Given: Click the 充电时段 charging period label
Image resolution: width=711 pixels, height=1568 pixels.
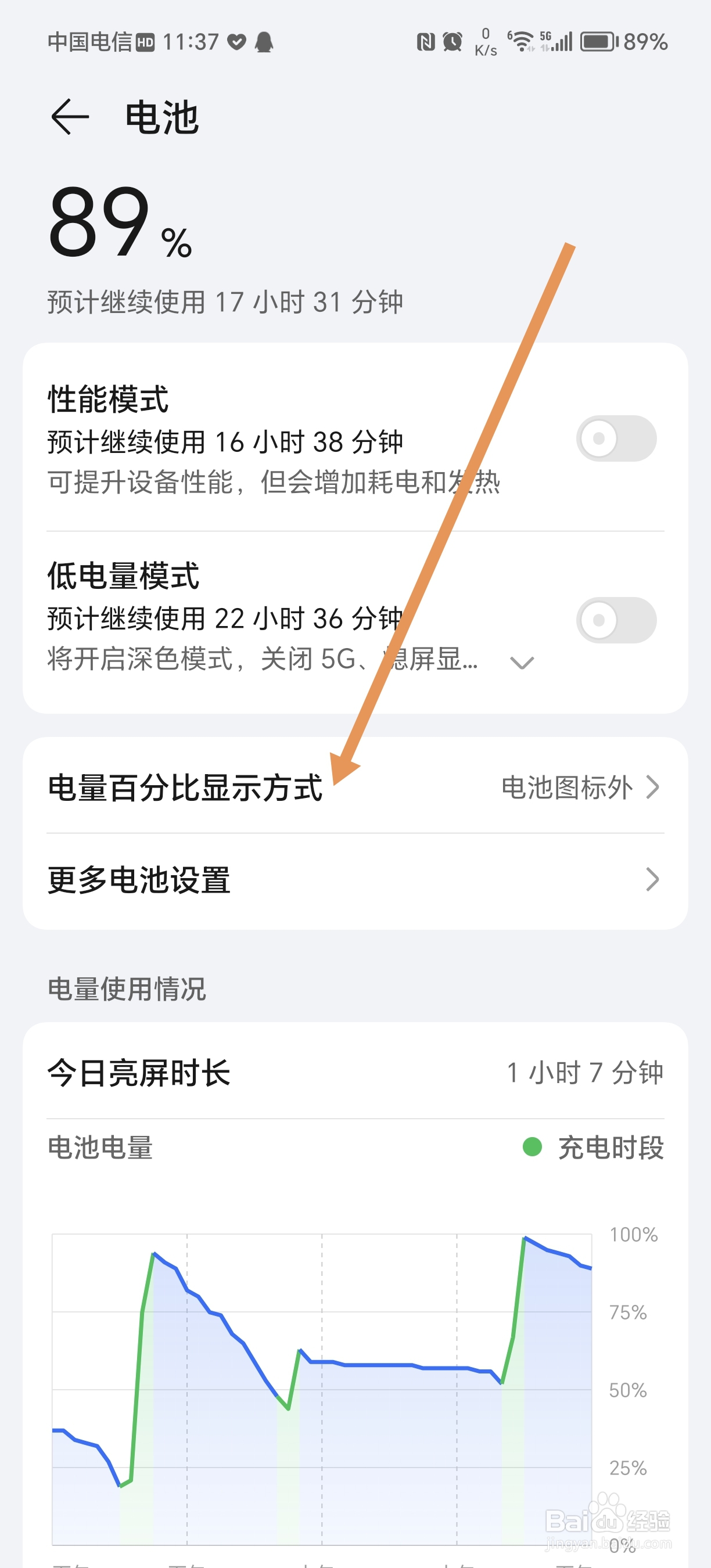Looking at the screenshot, I should pyautogui.click(x=611, y=1148).
